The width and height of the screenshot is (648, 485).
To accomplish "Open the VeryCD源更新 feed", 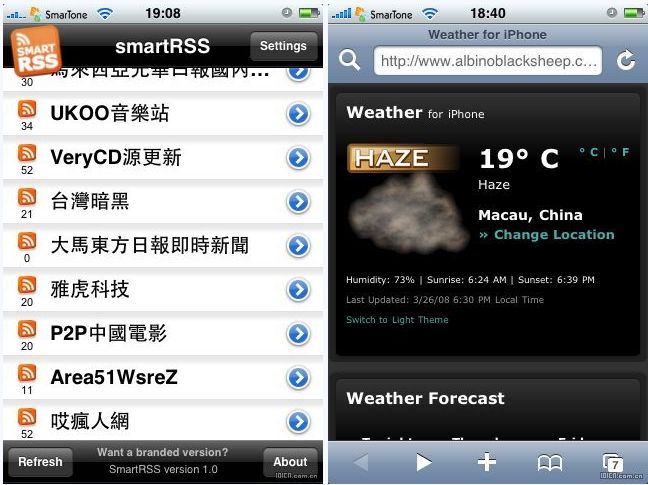I will pos(298,158).
